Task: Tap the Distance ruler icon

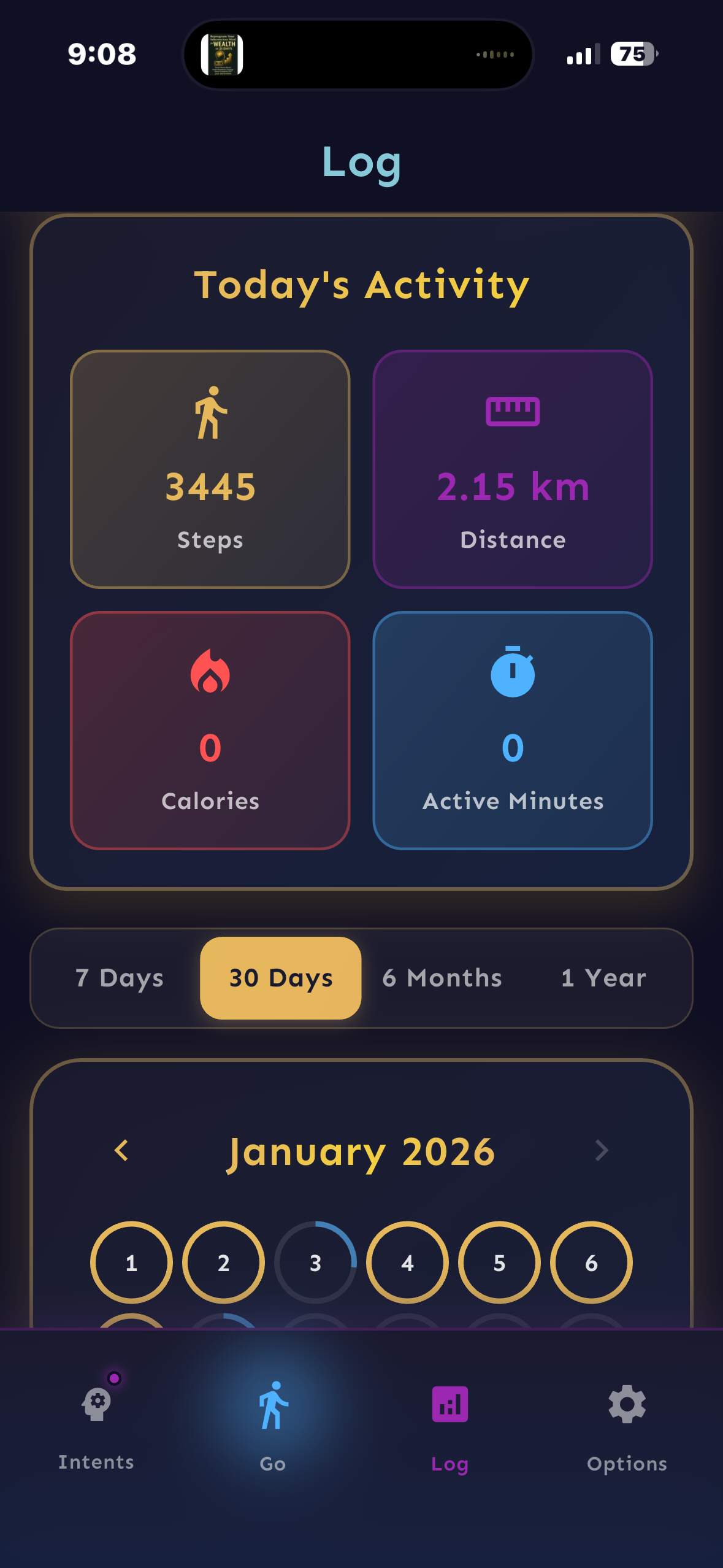Action: 513,411
